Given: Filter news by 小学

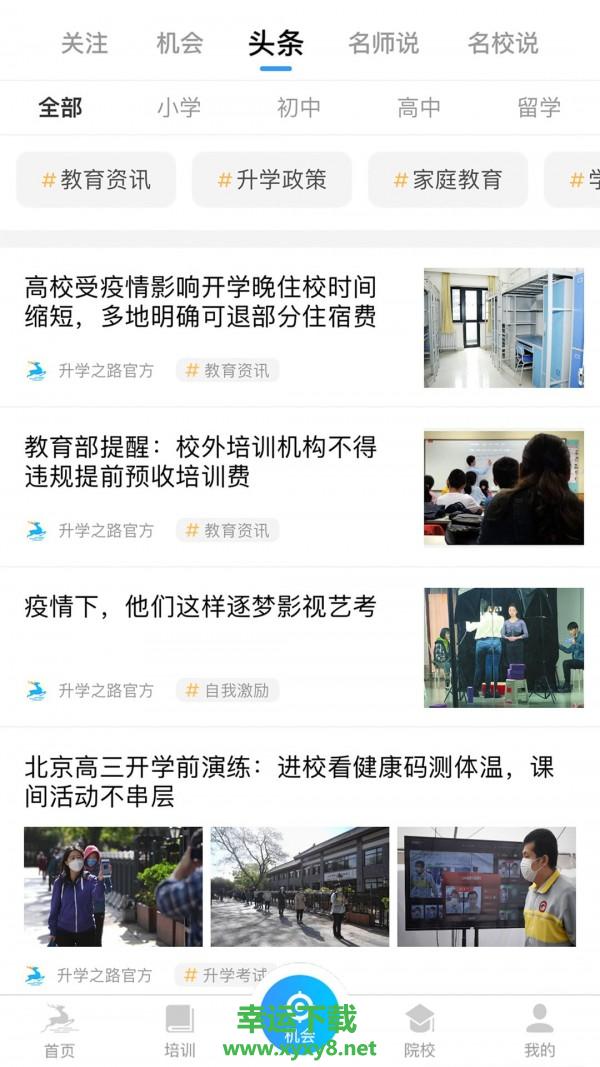Looking at the screenshot, I should 179,108.
